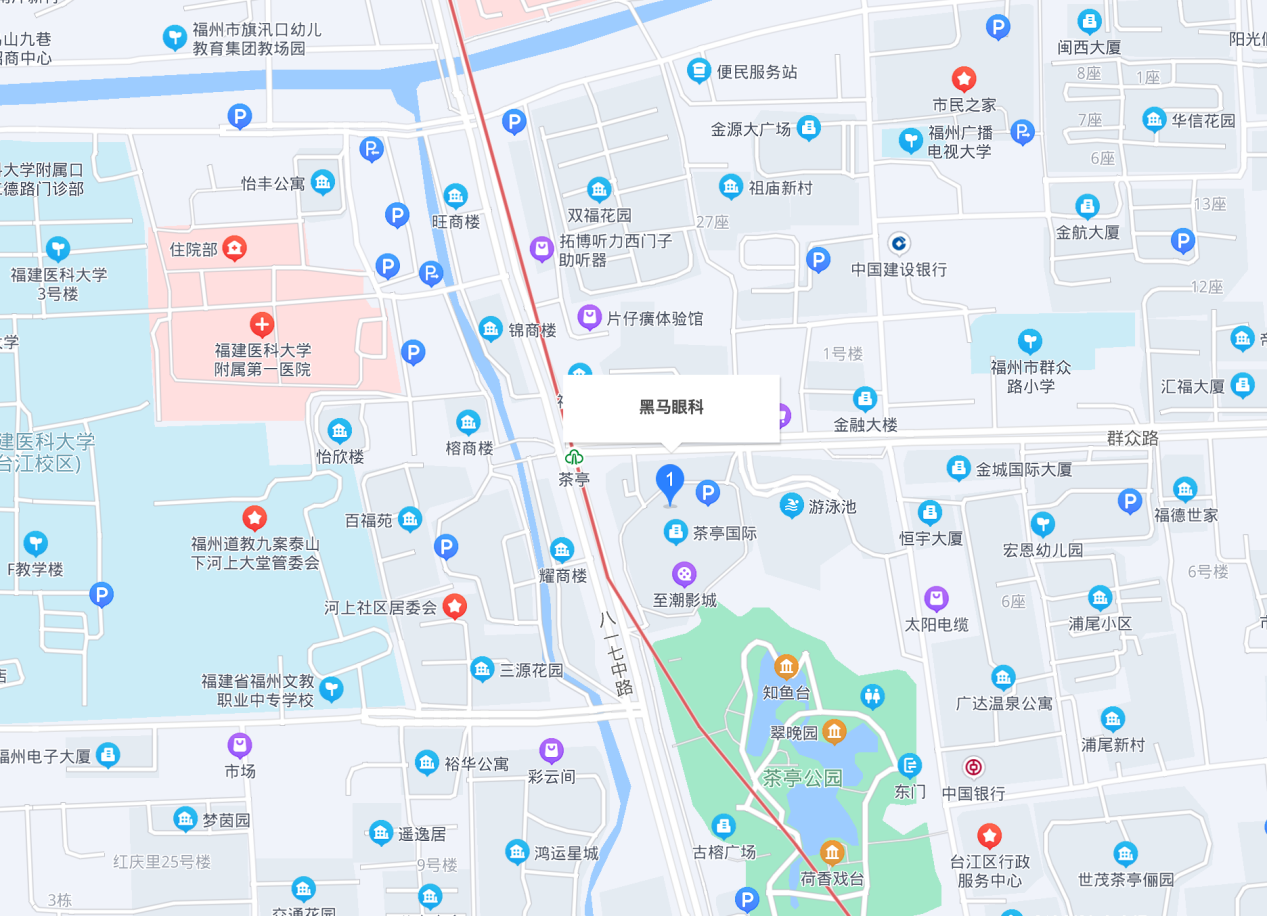Screen dimensions: 1267x916
Task: Open 至潮影城 cinema point
Action: coord(684,574)
